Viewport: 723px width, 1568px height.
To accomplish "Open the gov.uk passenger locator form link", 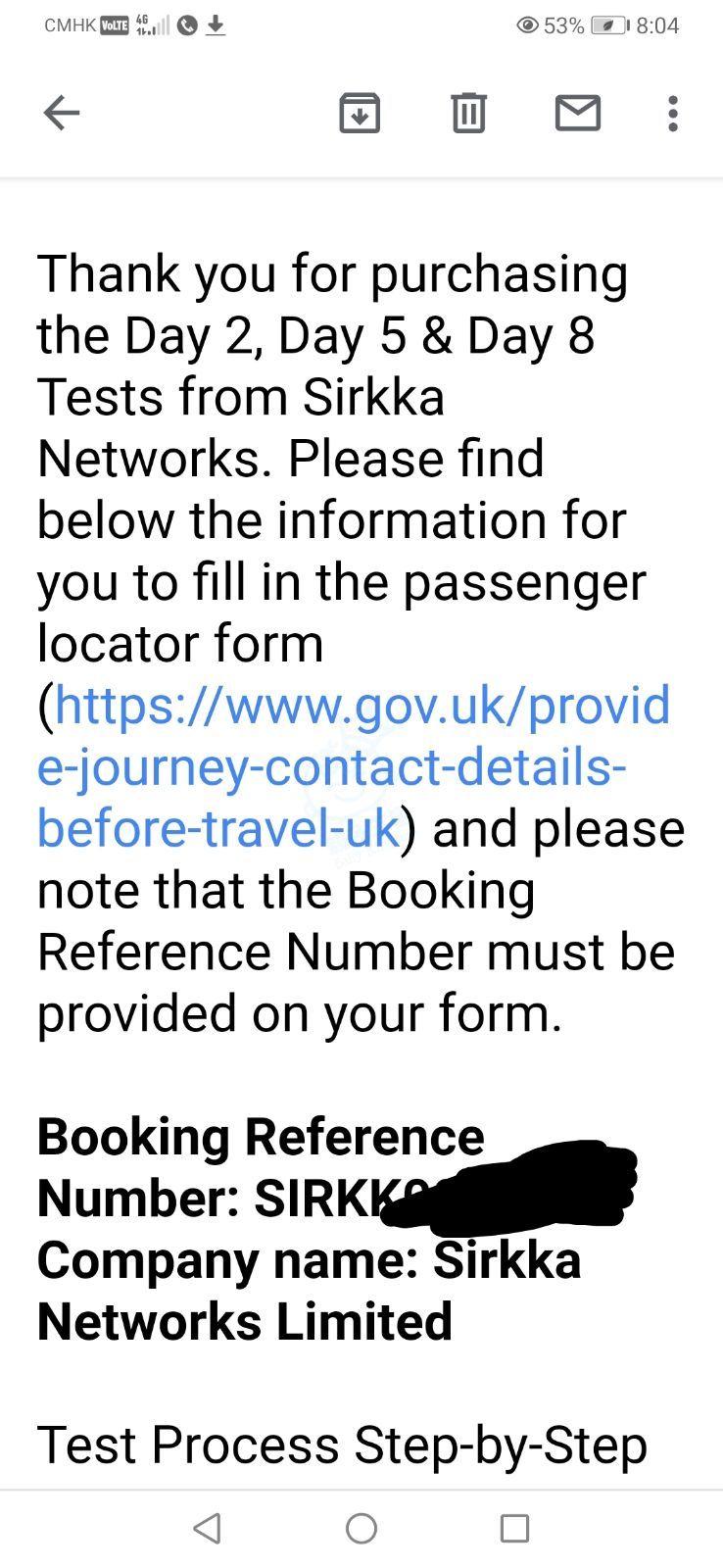I will click(331, 766).
